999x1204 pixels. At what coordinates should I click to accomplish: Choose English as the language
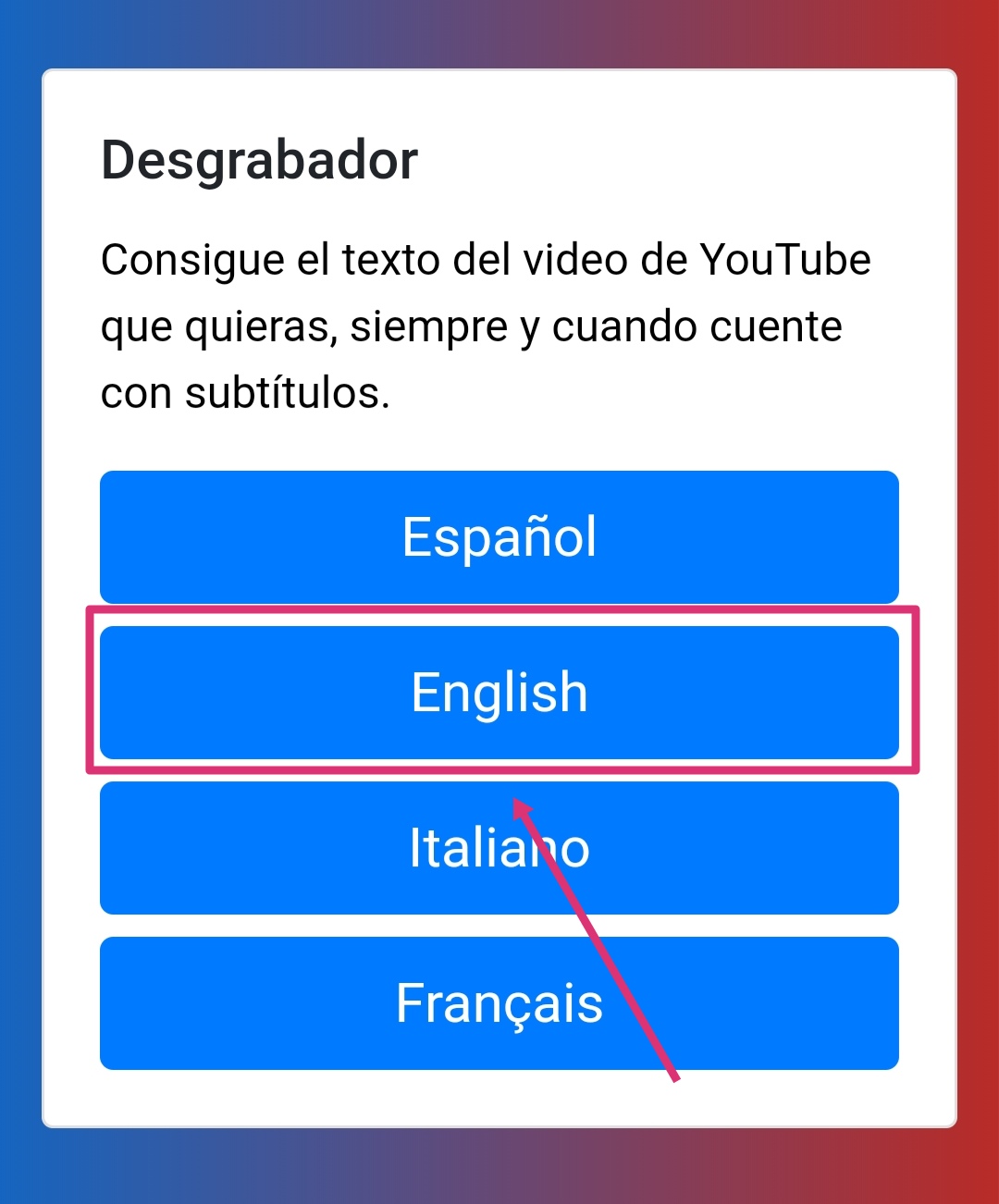(x=499, y=693)
